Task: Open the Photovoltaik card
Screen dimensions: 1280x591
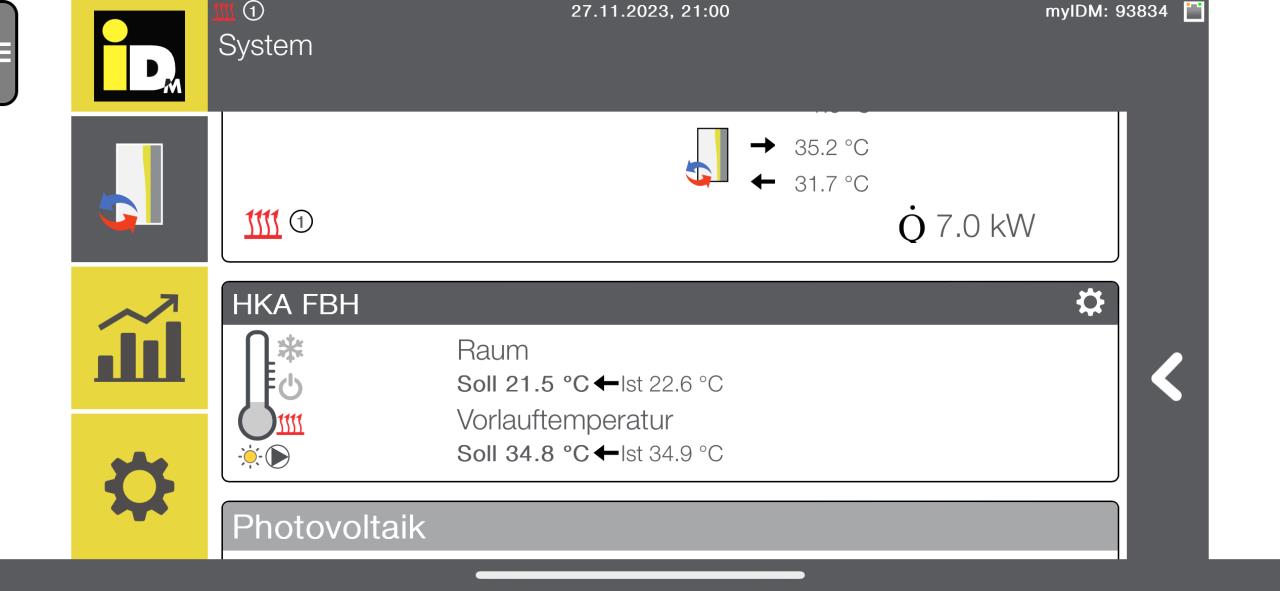Action: [669, 527]
